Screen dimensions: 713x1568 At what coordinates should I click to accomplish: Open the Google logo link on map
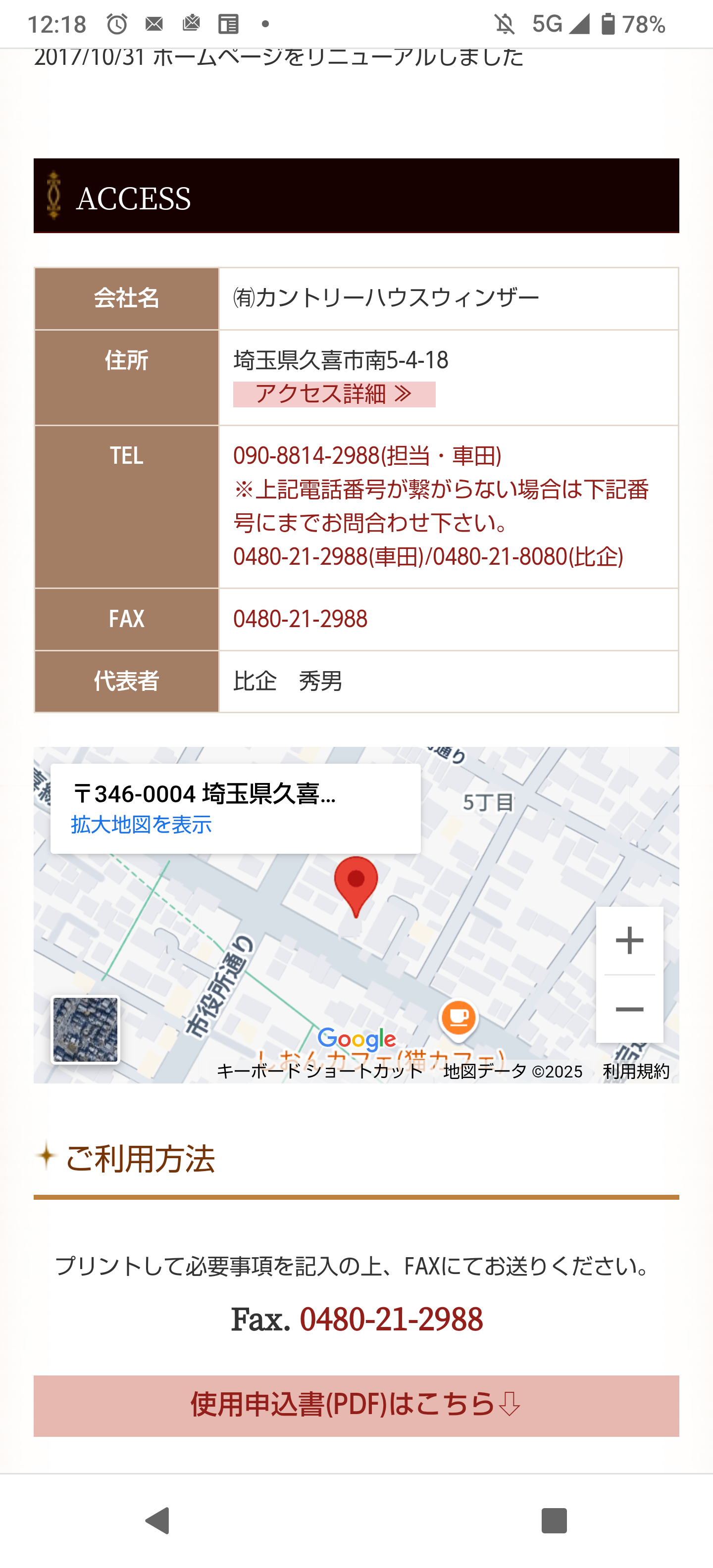tap(357, 1038)
